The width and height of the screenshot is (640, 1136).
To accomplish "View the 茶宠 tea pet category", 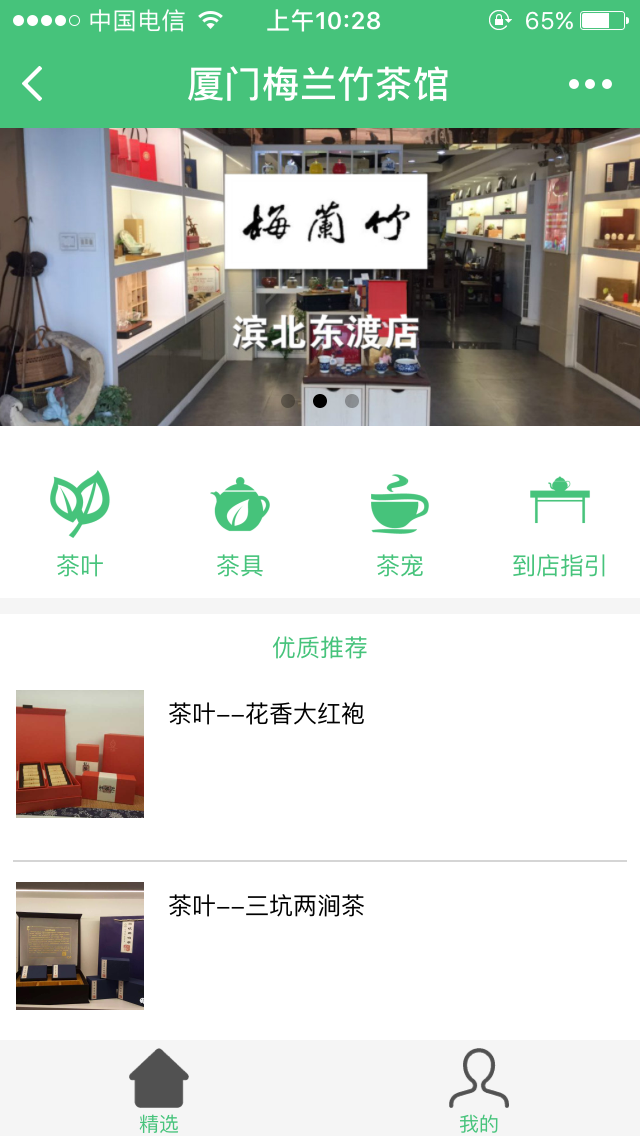I will [x=400, y=523].
